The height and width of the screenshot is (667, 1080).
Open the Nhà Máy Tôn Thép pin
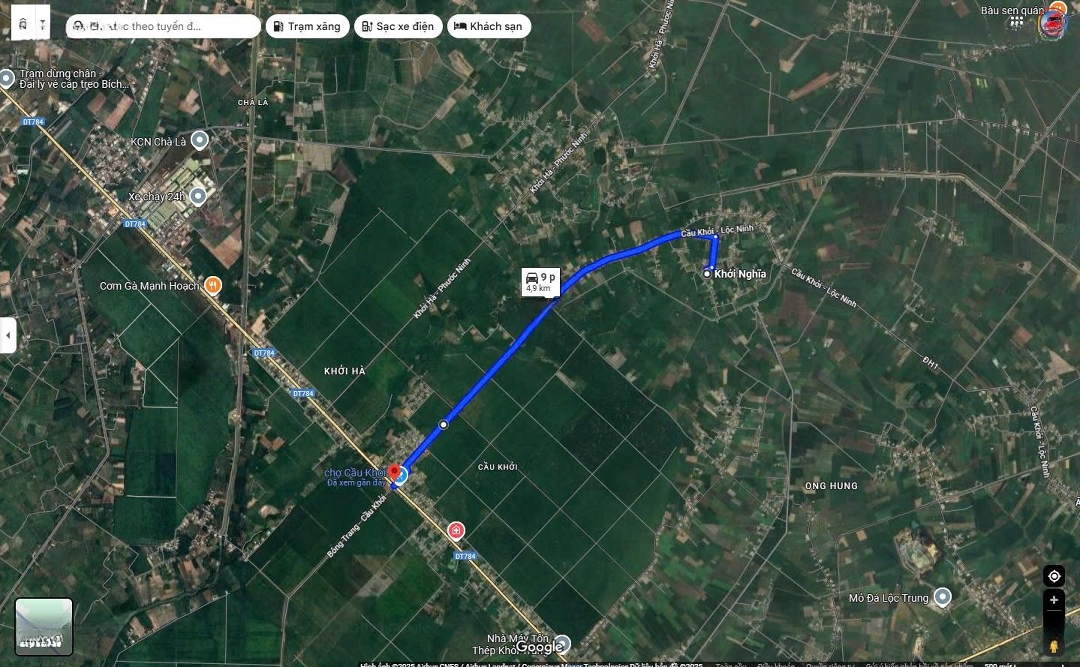pyautogui.click(x=562, y=643)
